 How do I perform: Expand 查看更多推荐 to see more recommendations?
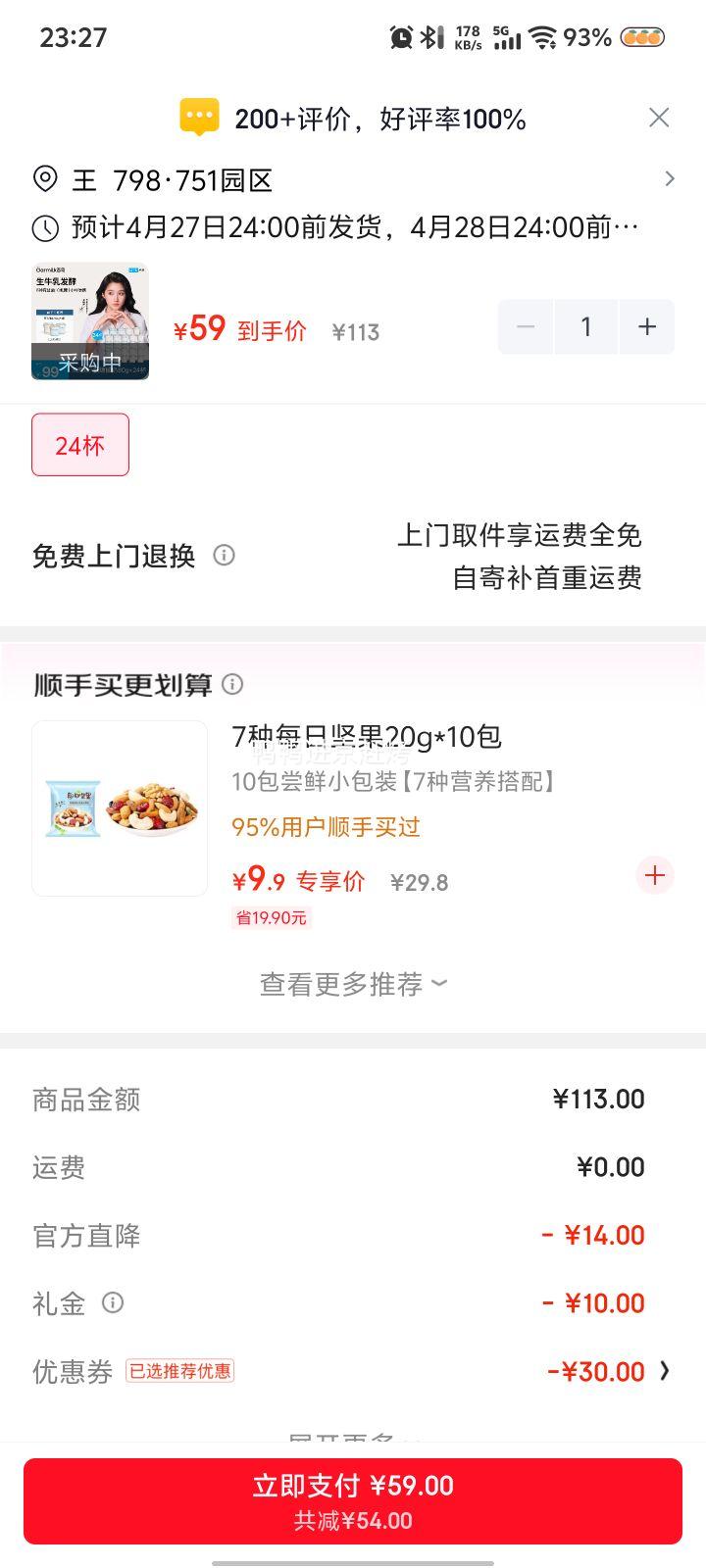coord(353,984)
